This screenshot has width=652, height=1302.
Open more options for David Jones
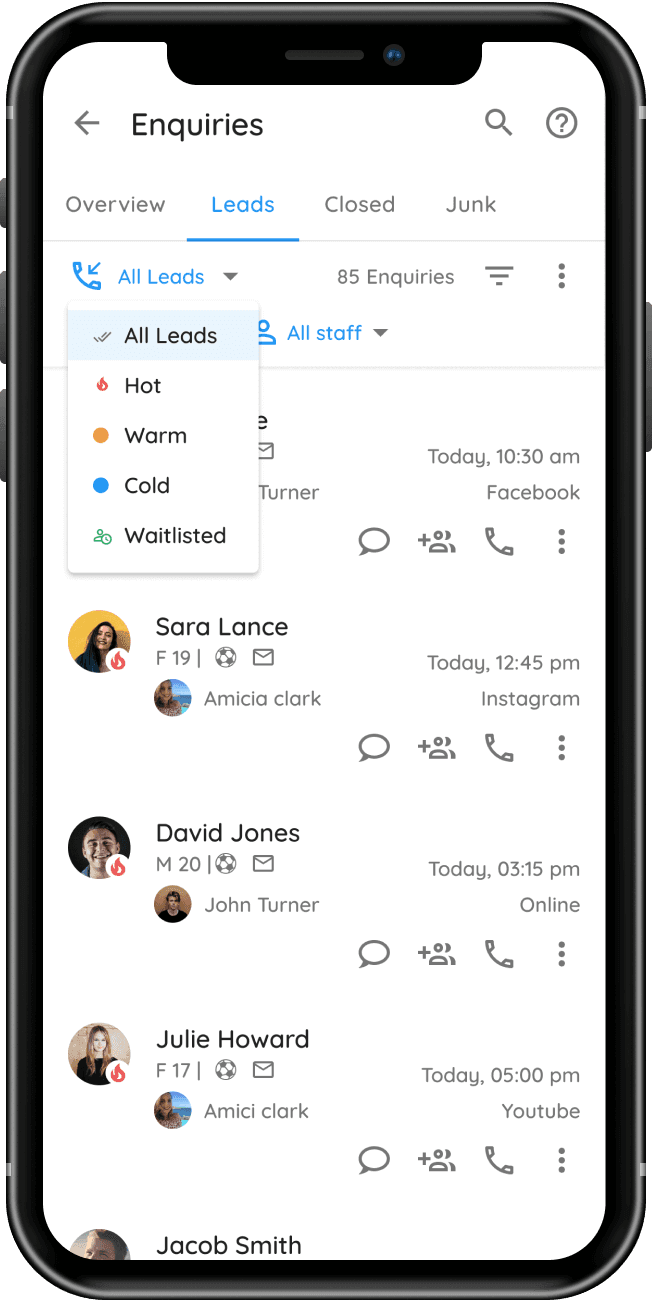coord(561,954)
